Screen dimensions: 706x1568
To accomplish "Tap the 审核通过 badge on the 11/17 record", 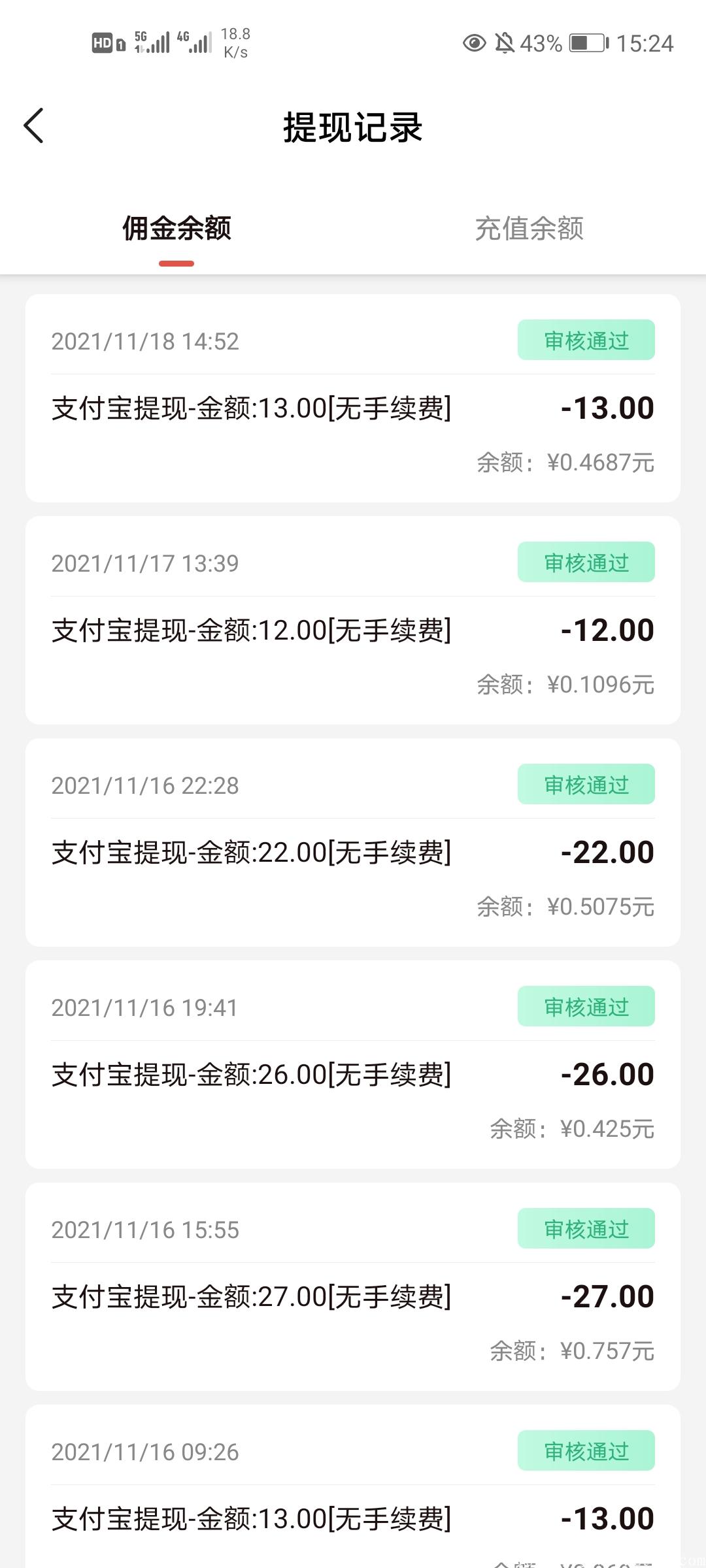I will [x=585, y=561].
